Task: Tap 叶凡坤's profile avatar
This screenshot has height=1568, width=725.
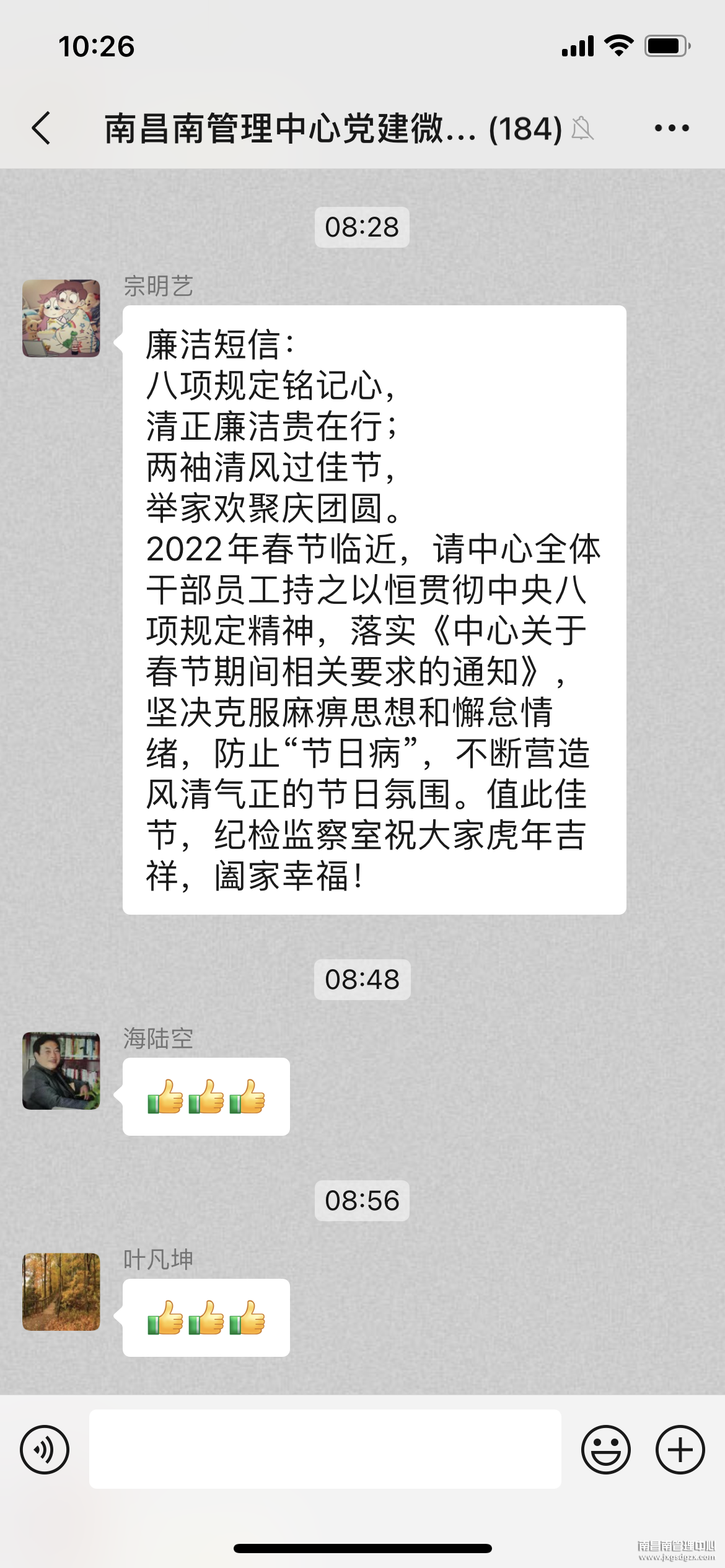Action: pyautogui.click(x=61, y=1292)
